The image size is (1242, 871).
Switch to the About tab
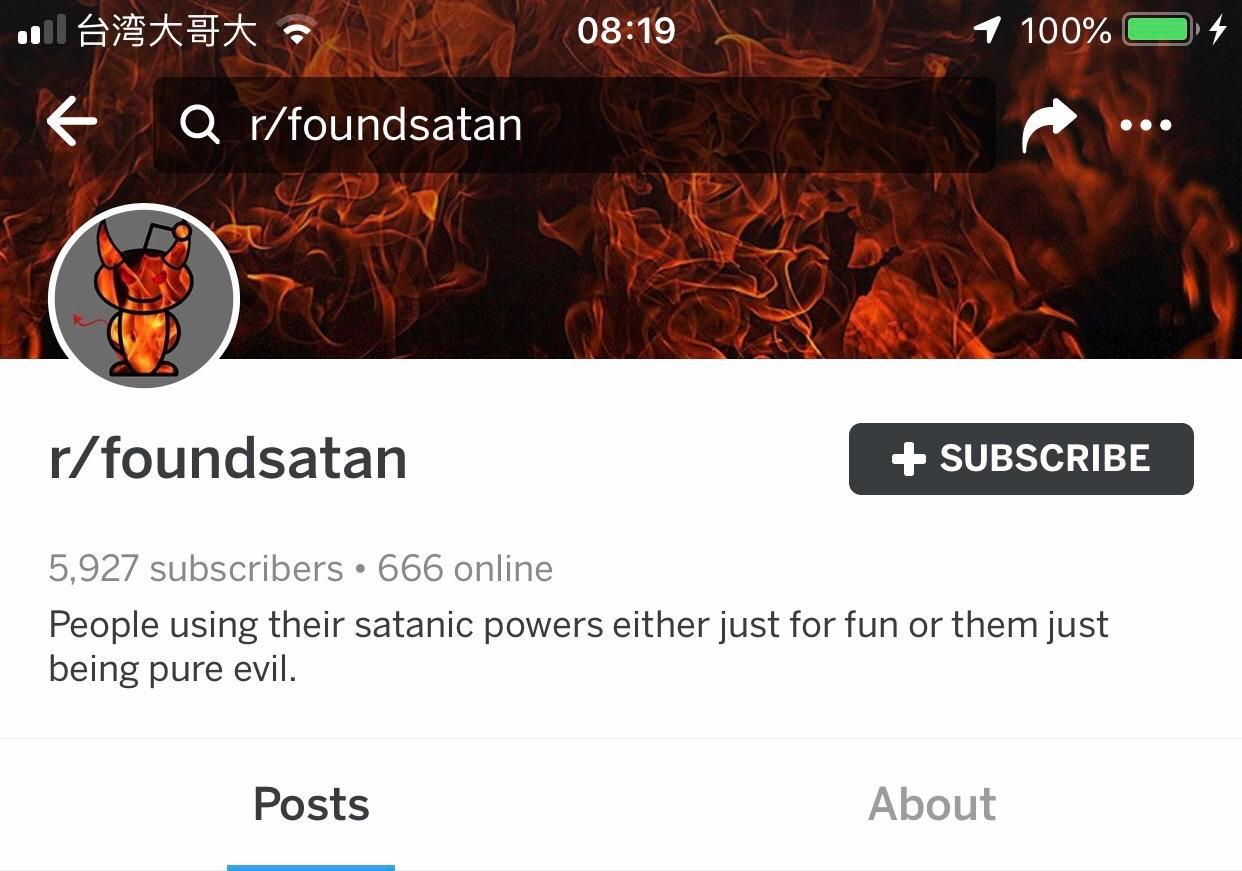tap(931, 804)
